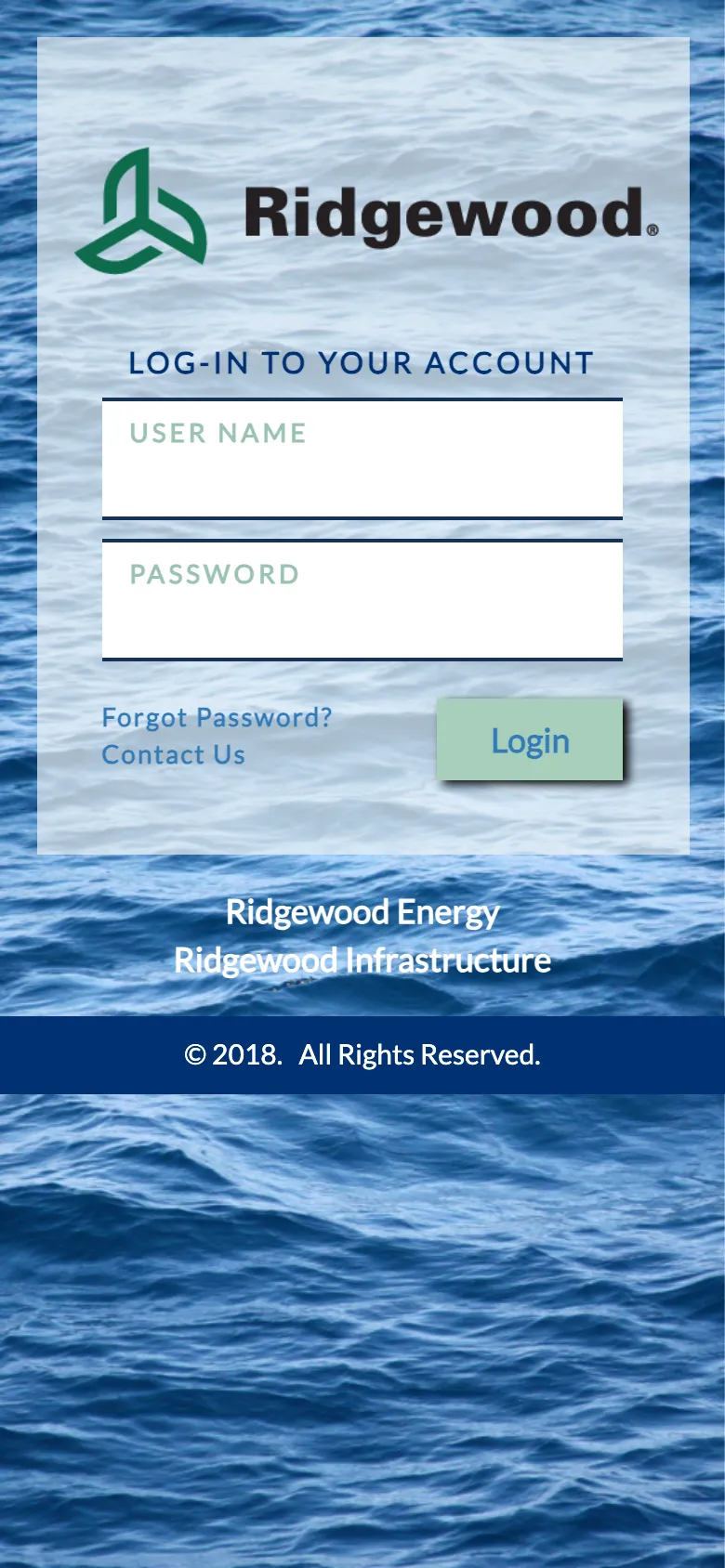The image size is (725, 1568).
Task: Visit the Ridgewood Infrastructure link
Action: click(362, 960)
